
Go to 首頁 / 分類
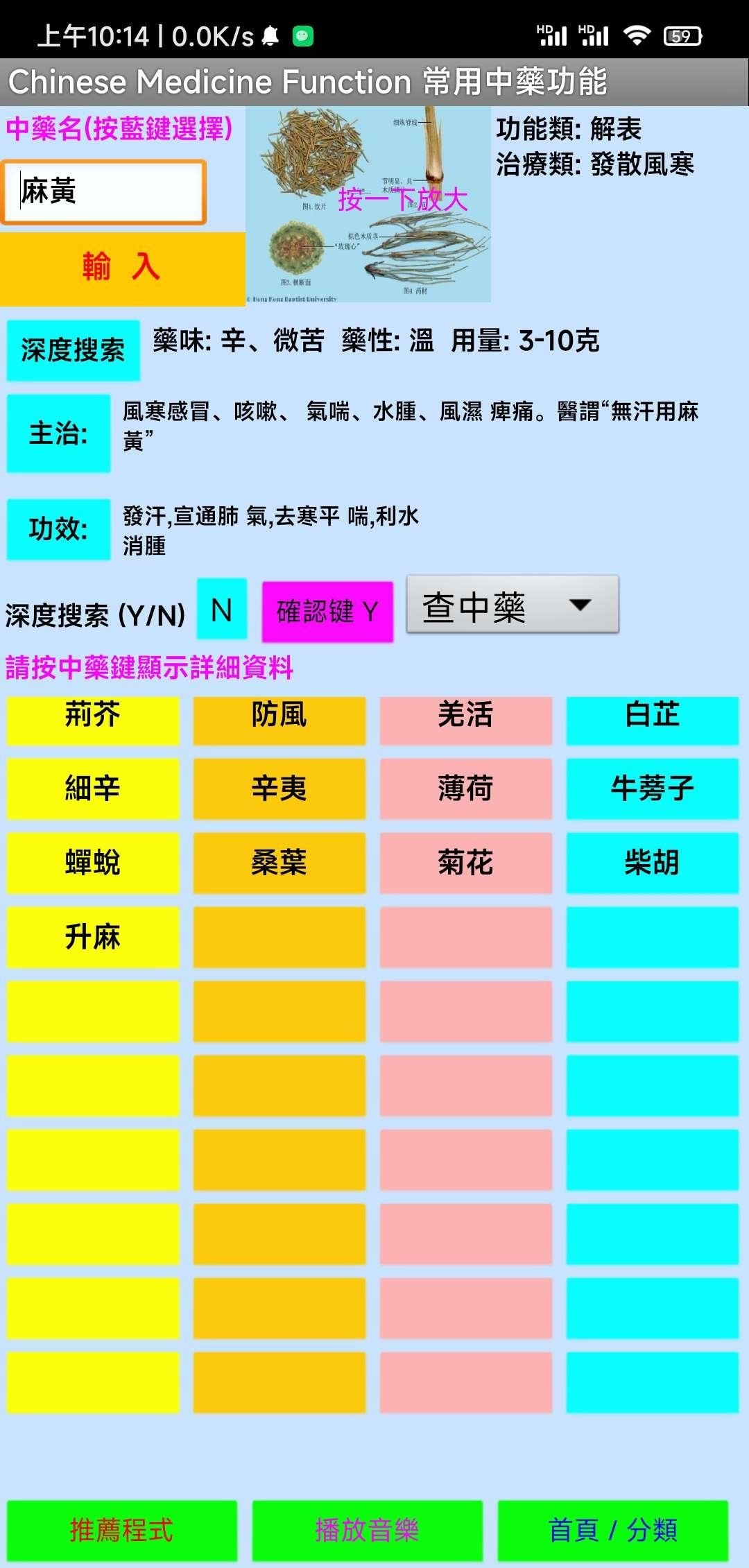(x=612, y=1530)
